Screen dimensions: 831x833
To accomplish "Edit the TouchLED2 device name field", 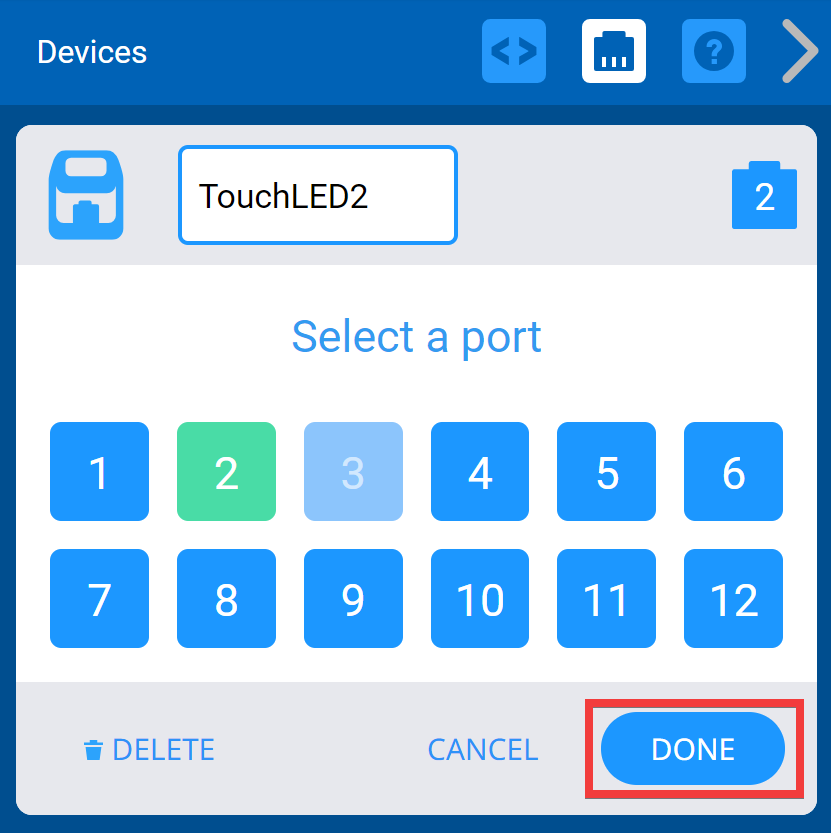I will [317, 195].
